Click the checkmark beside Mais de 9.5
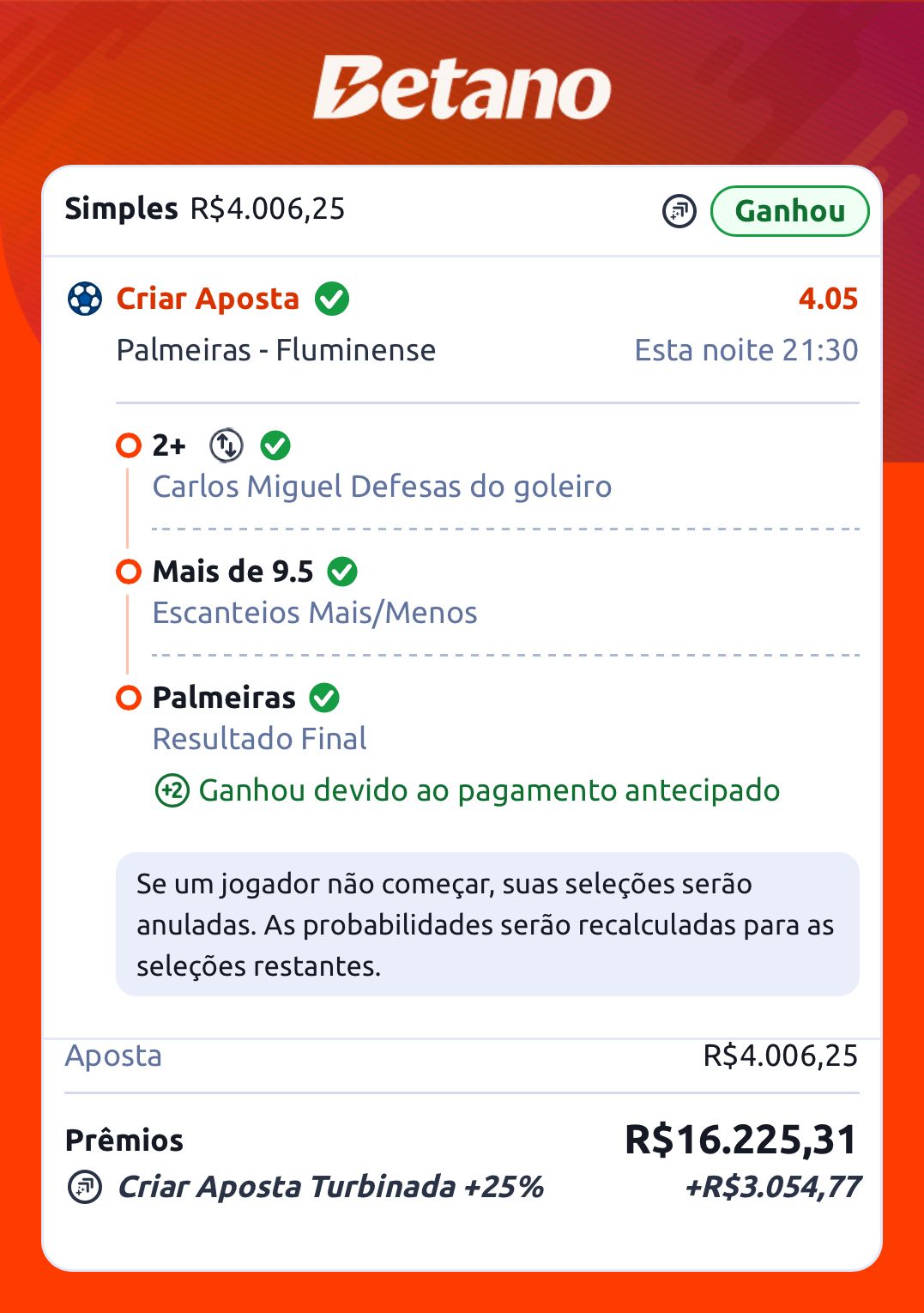Image resolution: width=924 pixels, height=1313 pixels. tap(342, 571)
